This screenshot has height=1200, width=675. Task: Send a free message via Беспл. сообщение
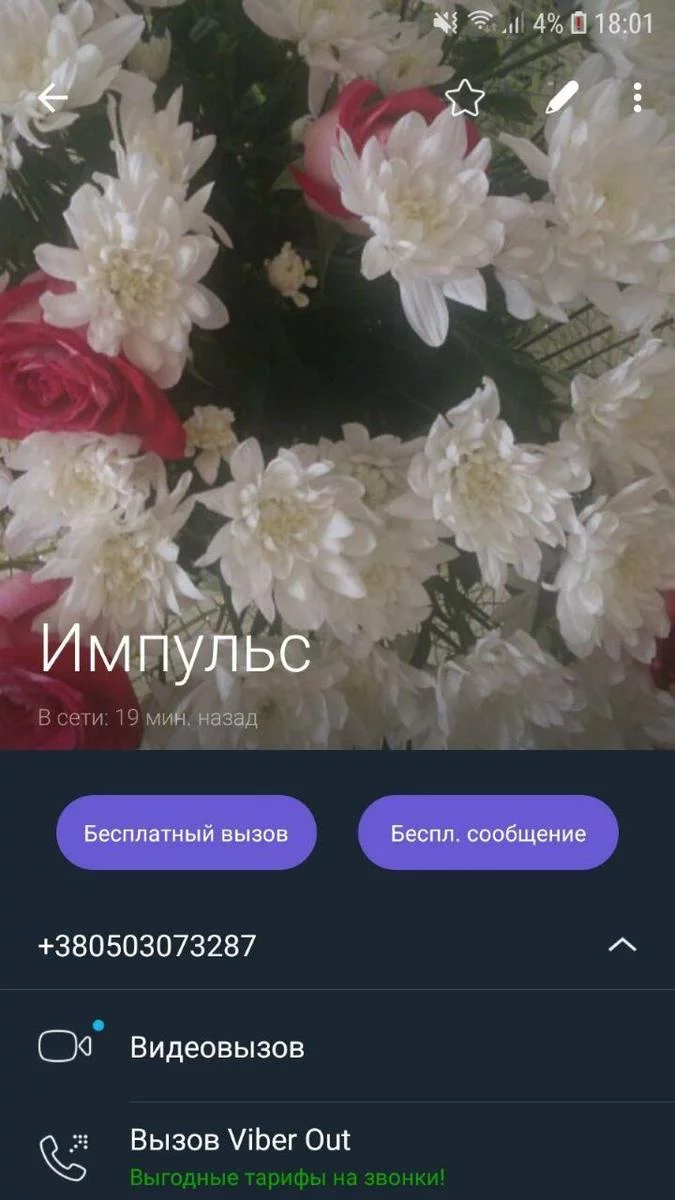pos(488,833)
